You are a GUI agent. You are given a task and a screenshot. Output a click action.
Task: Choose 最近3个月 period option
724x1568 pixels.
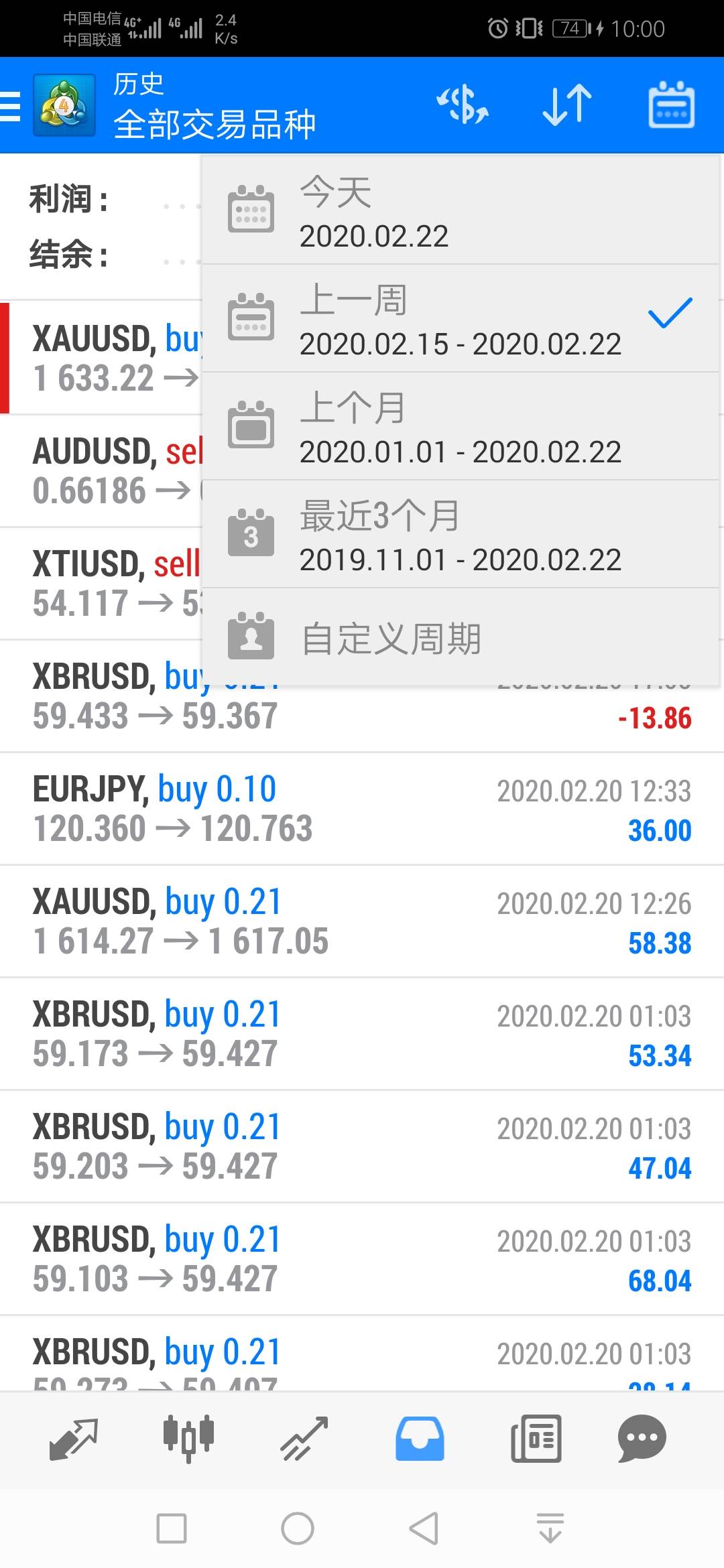tap(460, 535)
